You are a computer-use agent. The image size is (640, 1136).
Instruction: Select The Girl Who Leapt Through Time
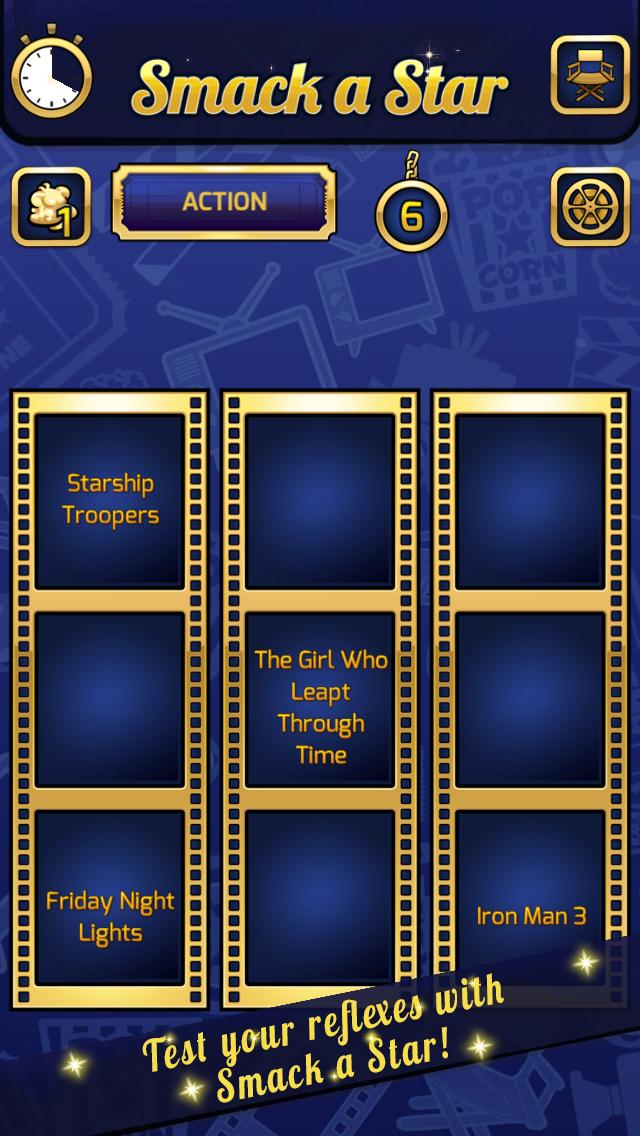(320, 705)
